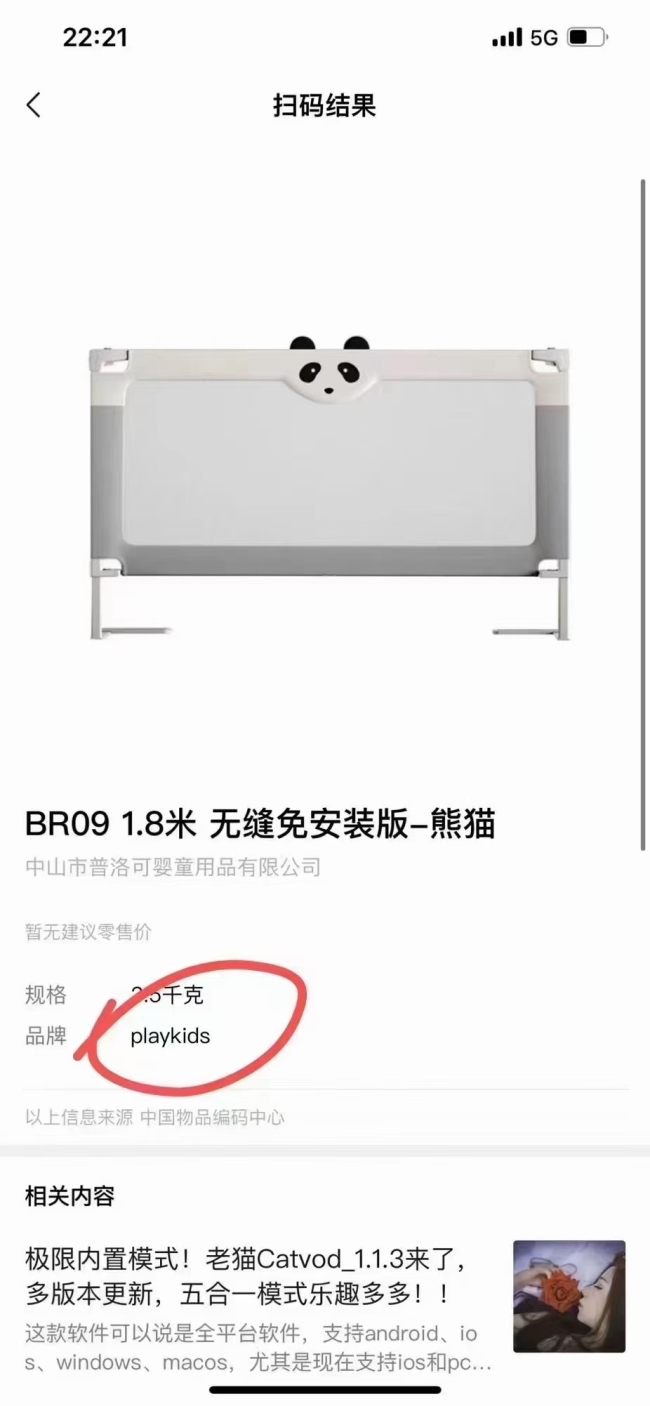This screenshot has width=650, height=1406.
Task: Open the Catvod article thumbnail image
Action: coord(569,1297)
